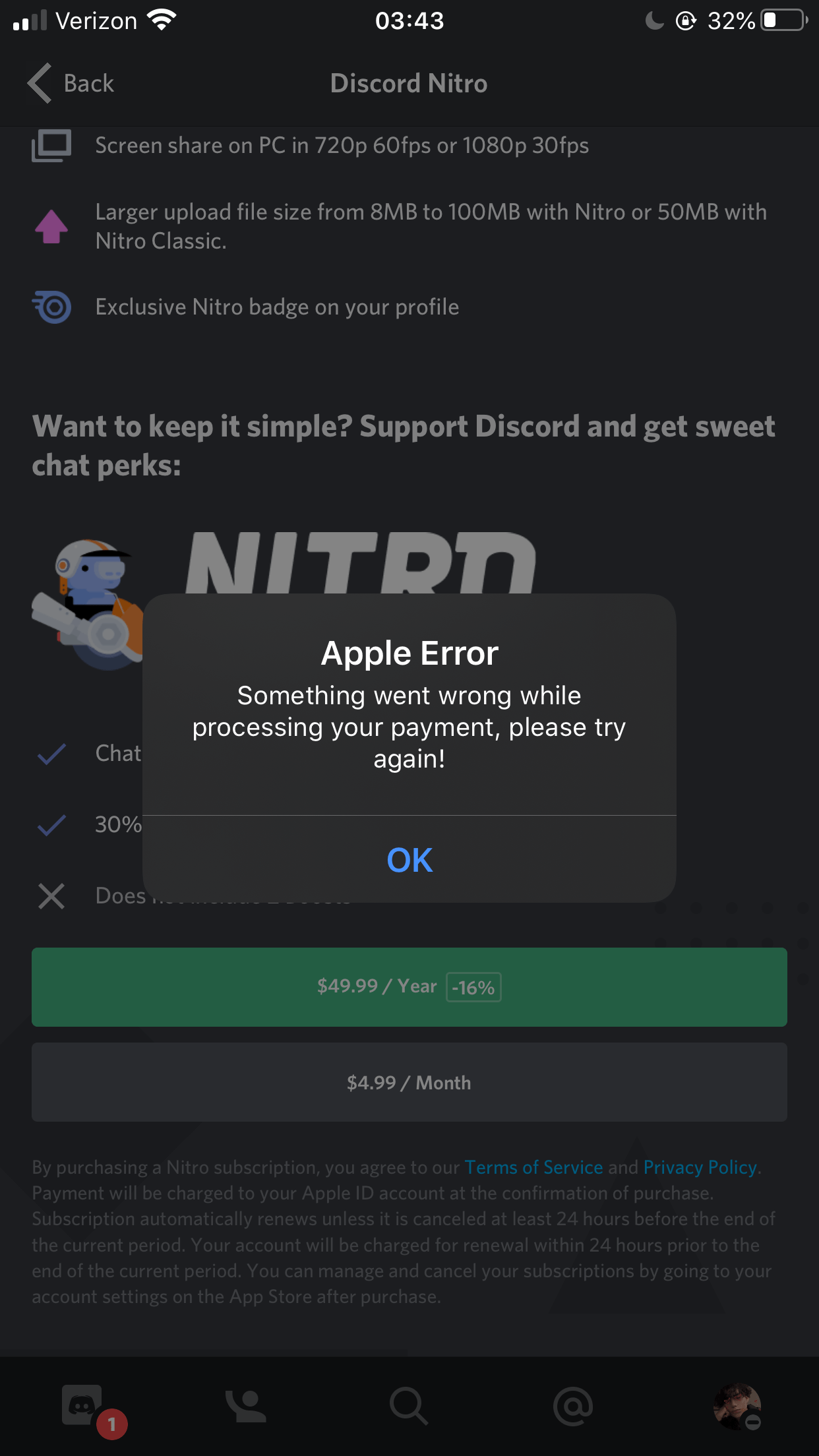
Task: Open the Terms of Service link
Action: (x=533, y=1167)
